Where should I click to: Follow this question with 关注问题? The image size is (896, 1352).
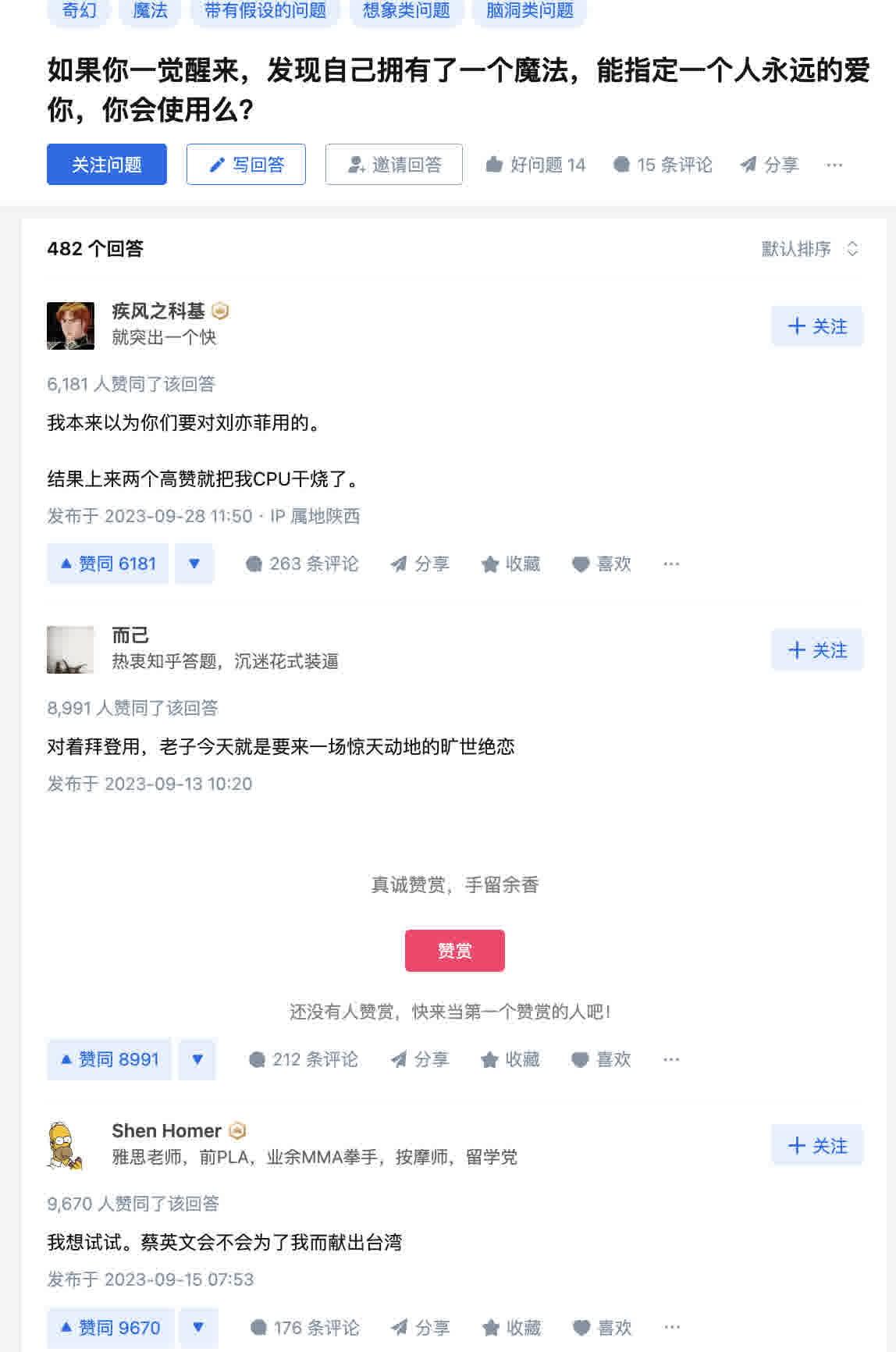click(x=107, y=165)
